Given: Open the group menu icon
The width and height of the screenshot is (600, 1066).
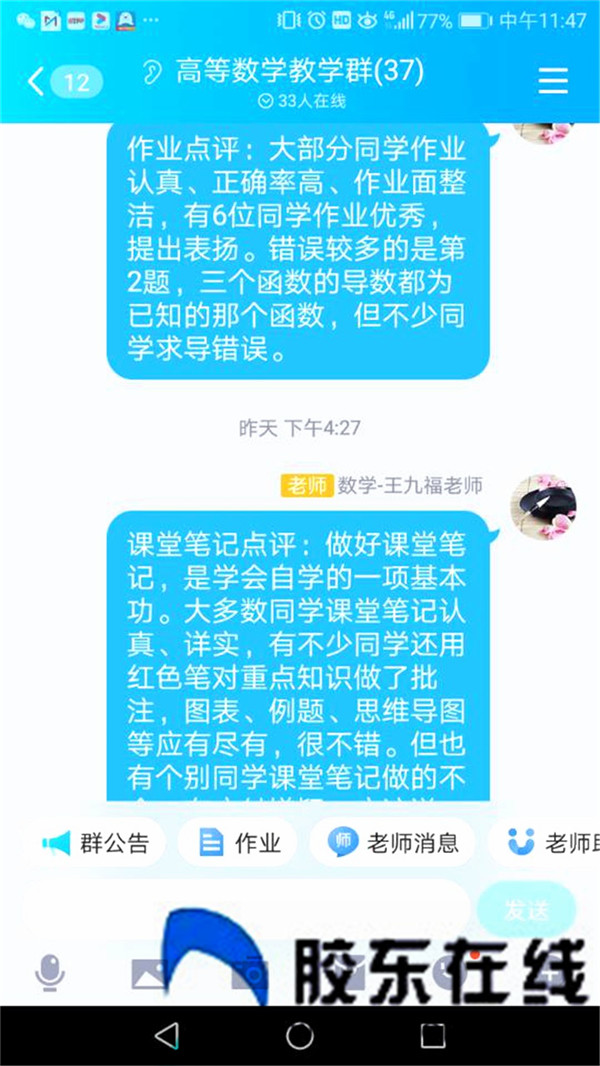Looking at the screenshot, I should (553, 80).
